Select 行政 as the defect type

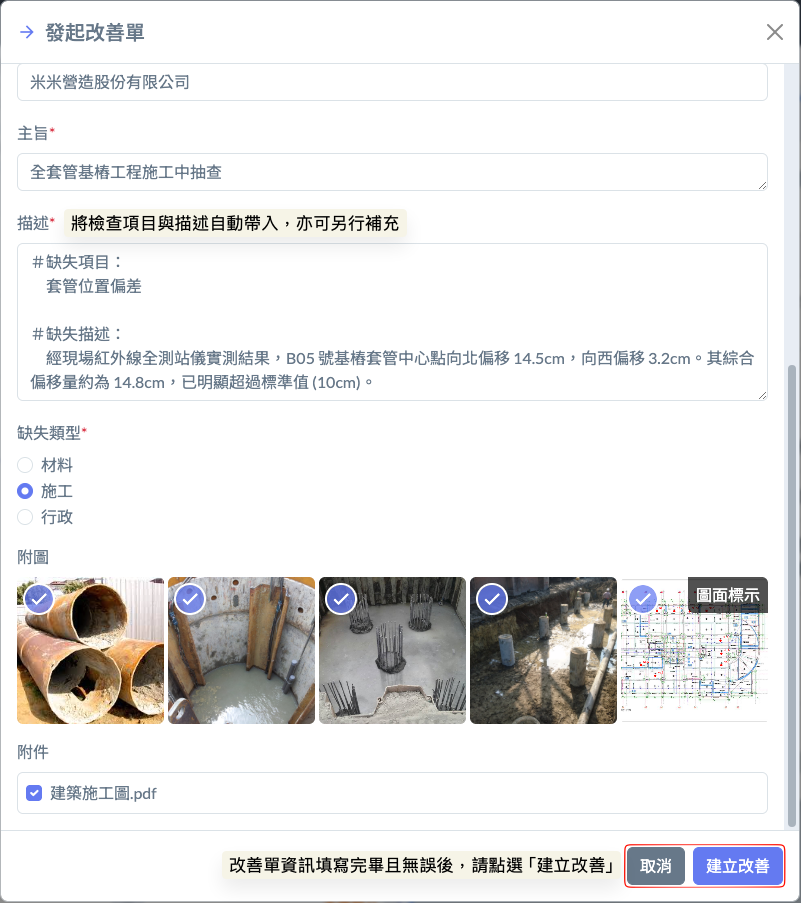[x=26, y=517]
